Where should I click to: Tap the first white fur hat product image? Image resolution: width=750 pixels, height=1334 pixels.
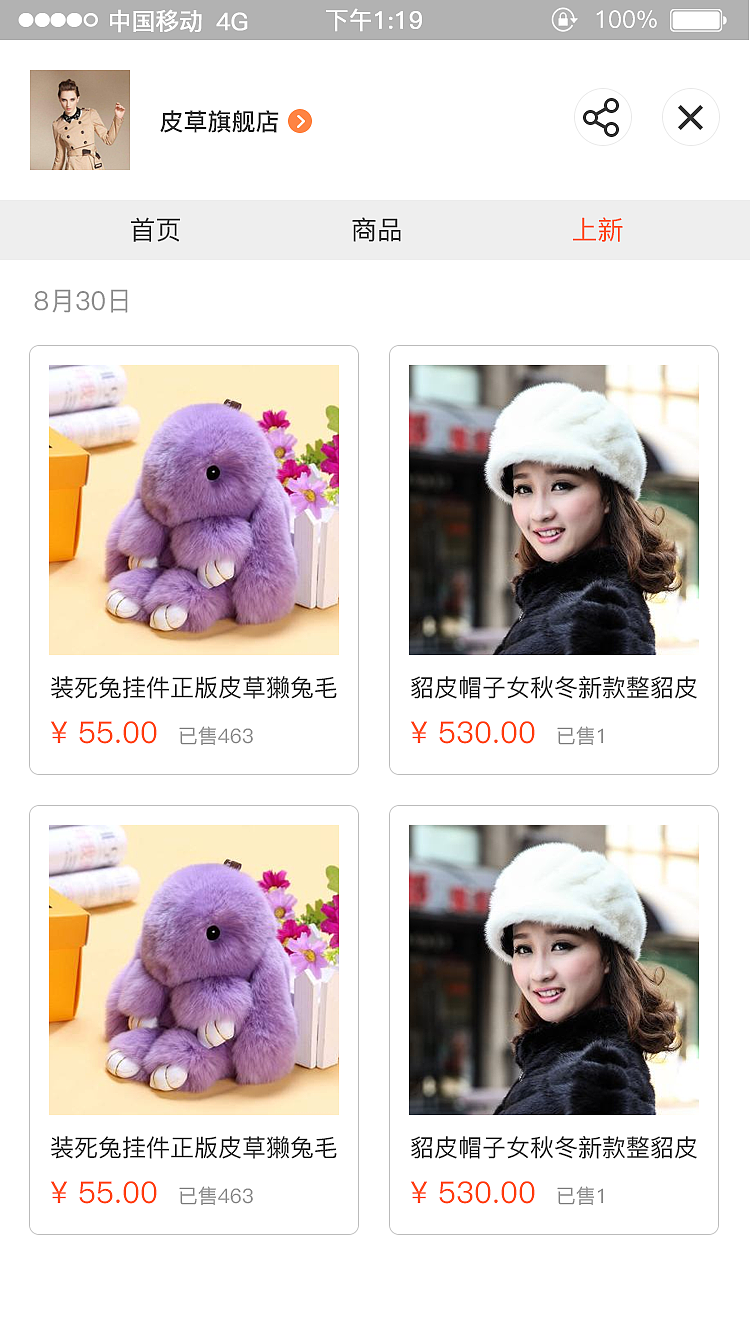[x=553, y=509]
